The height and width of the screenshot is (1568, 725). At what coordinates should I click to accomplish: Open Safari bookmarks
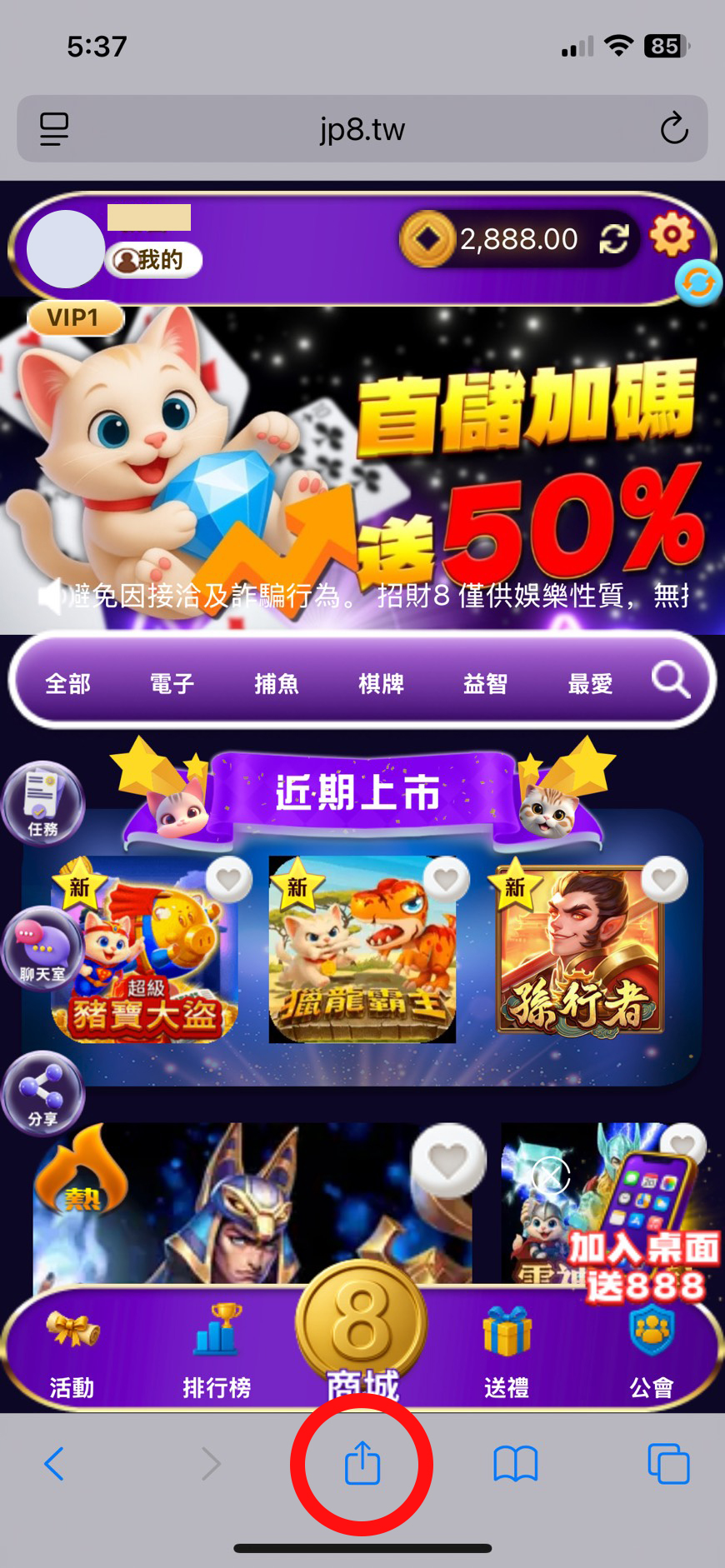(515, 1464)
